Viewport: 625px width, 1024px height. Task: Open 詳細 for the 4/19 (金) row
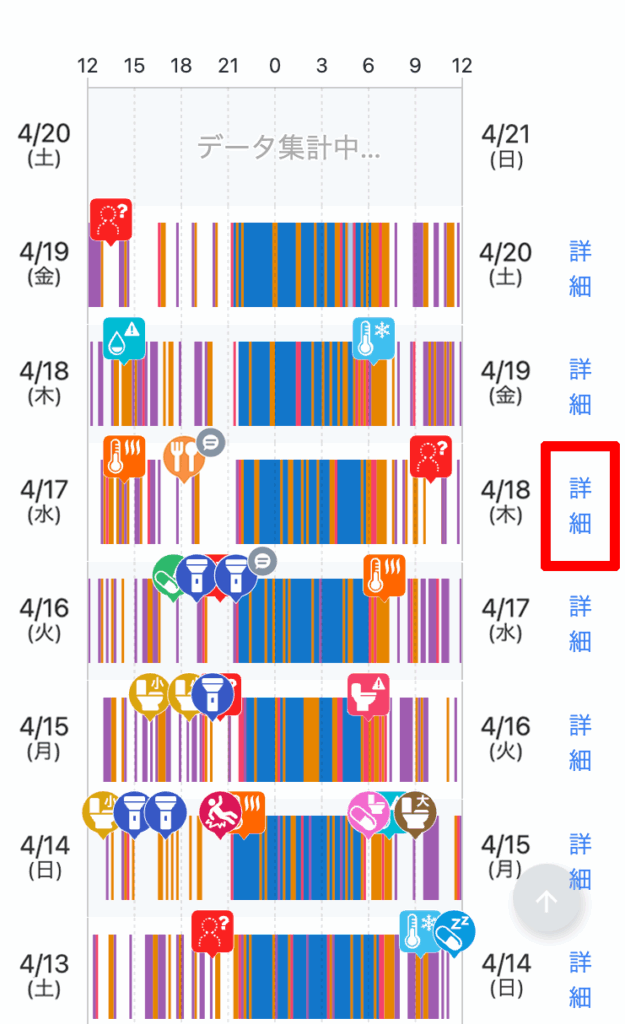(580, 268)
